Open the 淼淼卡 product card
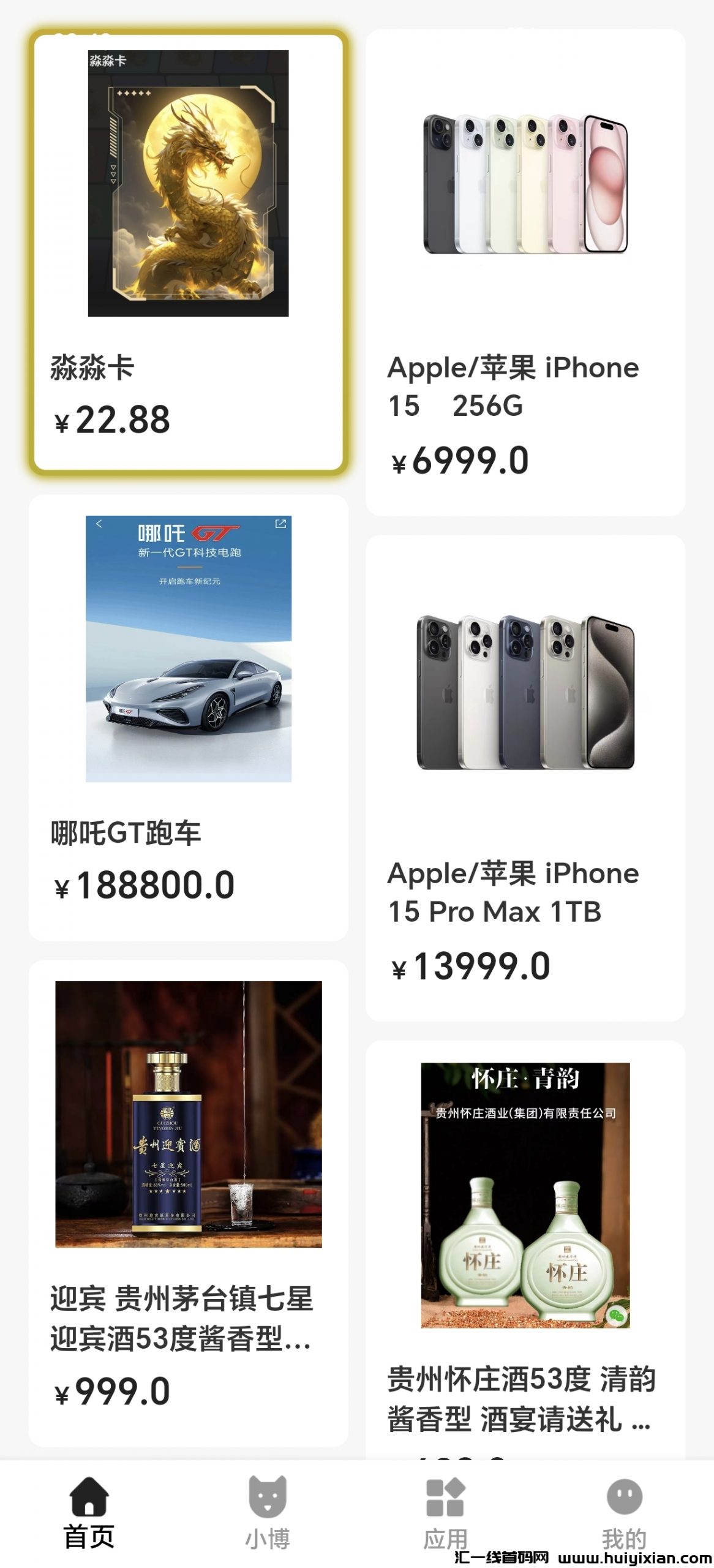The width and height of the screenshot is (714, 1568). point(188,252)
